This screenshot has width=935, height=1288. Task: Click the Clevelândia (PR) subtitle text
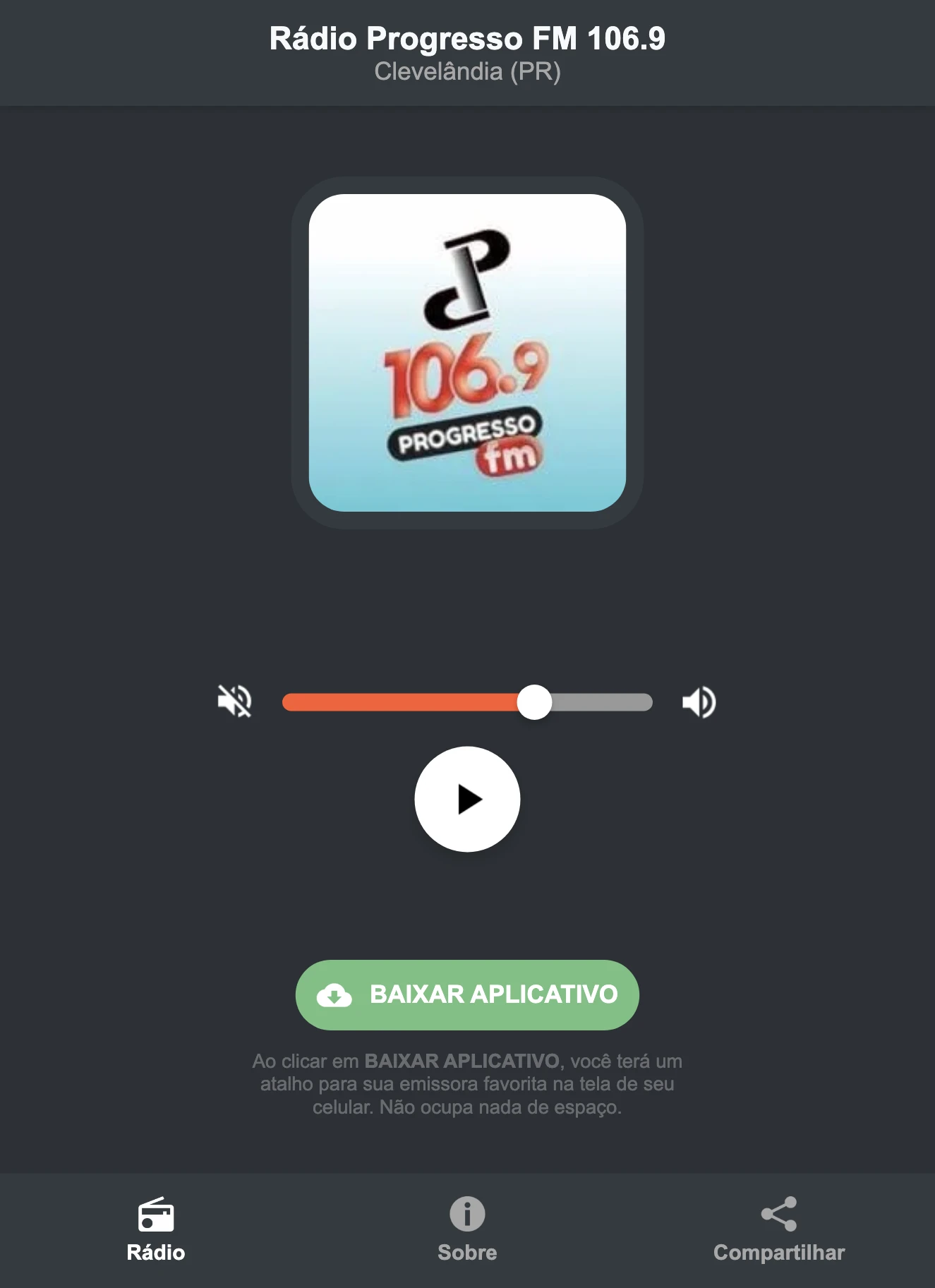467,71
